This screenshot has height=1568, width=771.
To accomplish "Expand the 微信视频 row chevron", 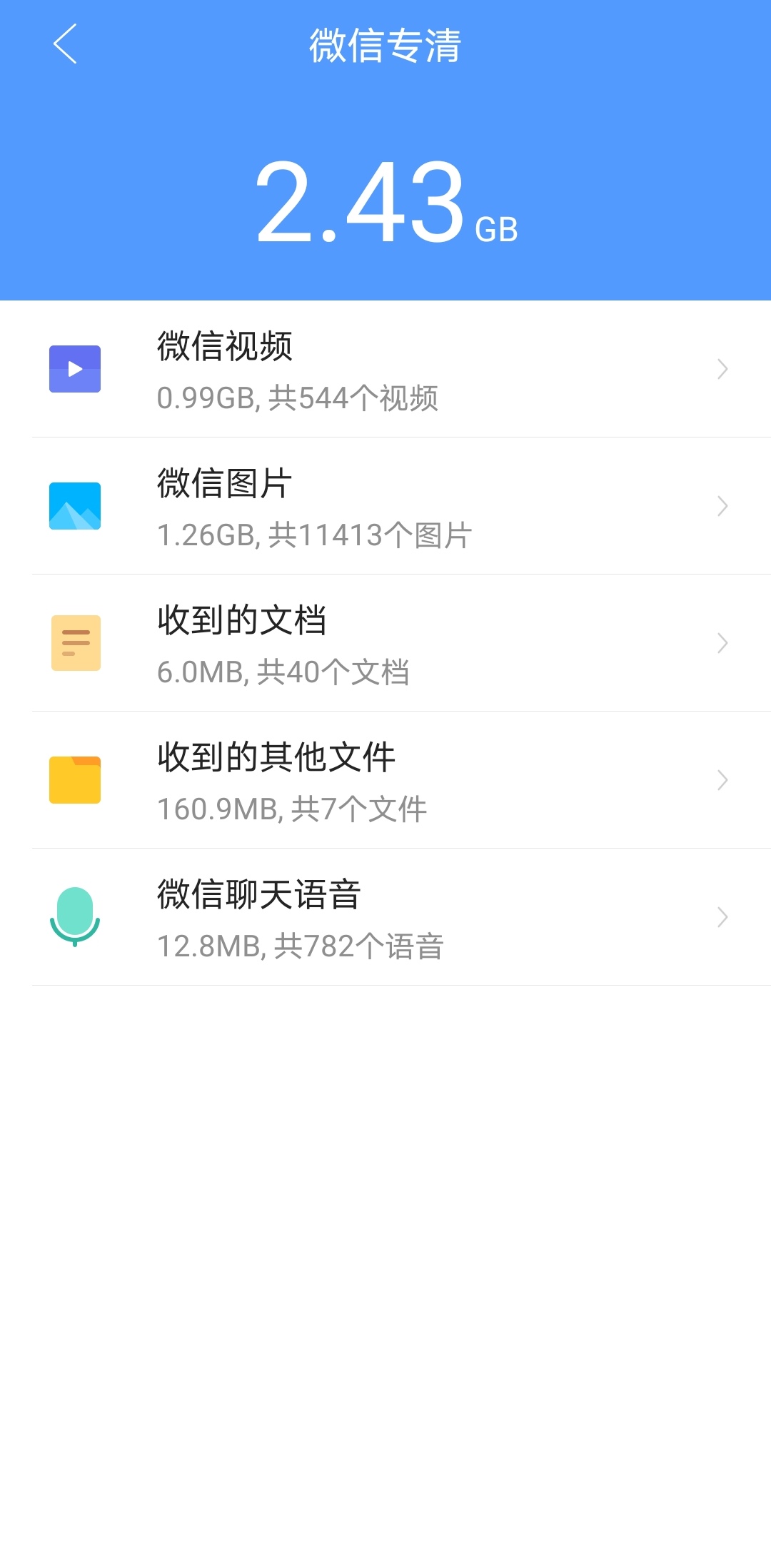I will click(722, 369).
